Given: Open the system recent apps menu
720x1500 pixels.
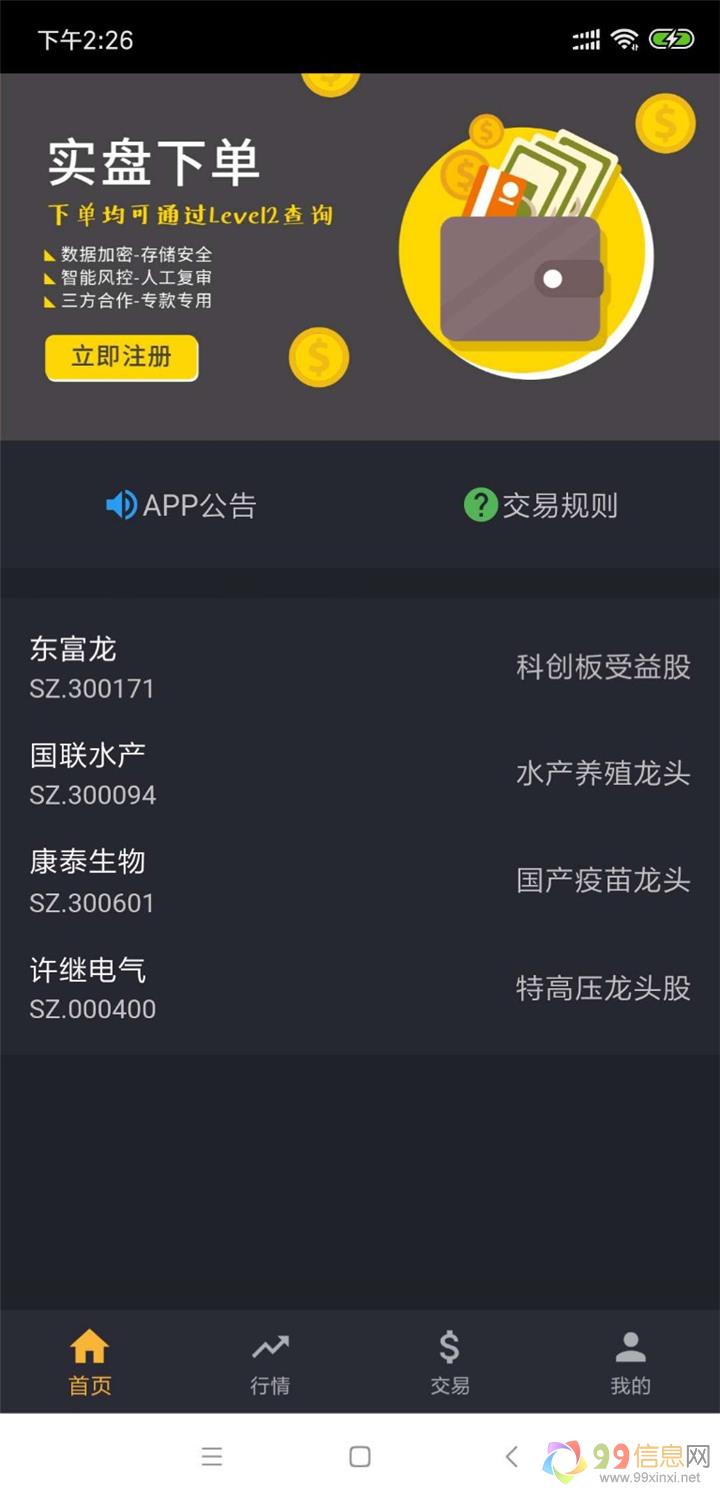Looking at the screenshot, I should click(x=211, y=1457).
